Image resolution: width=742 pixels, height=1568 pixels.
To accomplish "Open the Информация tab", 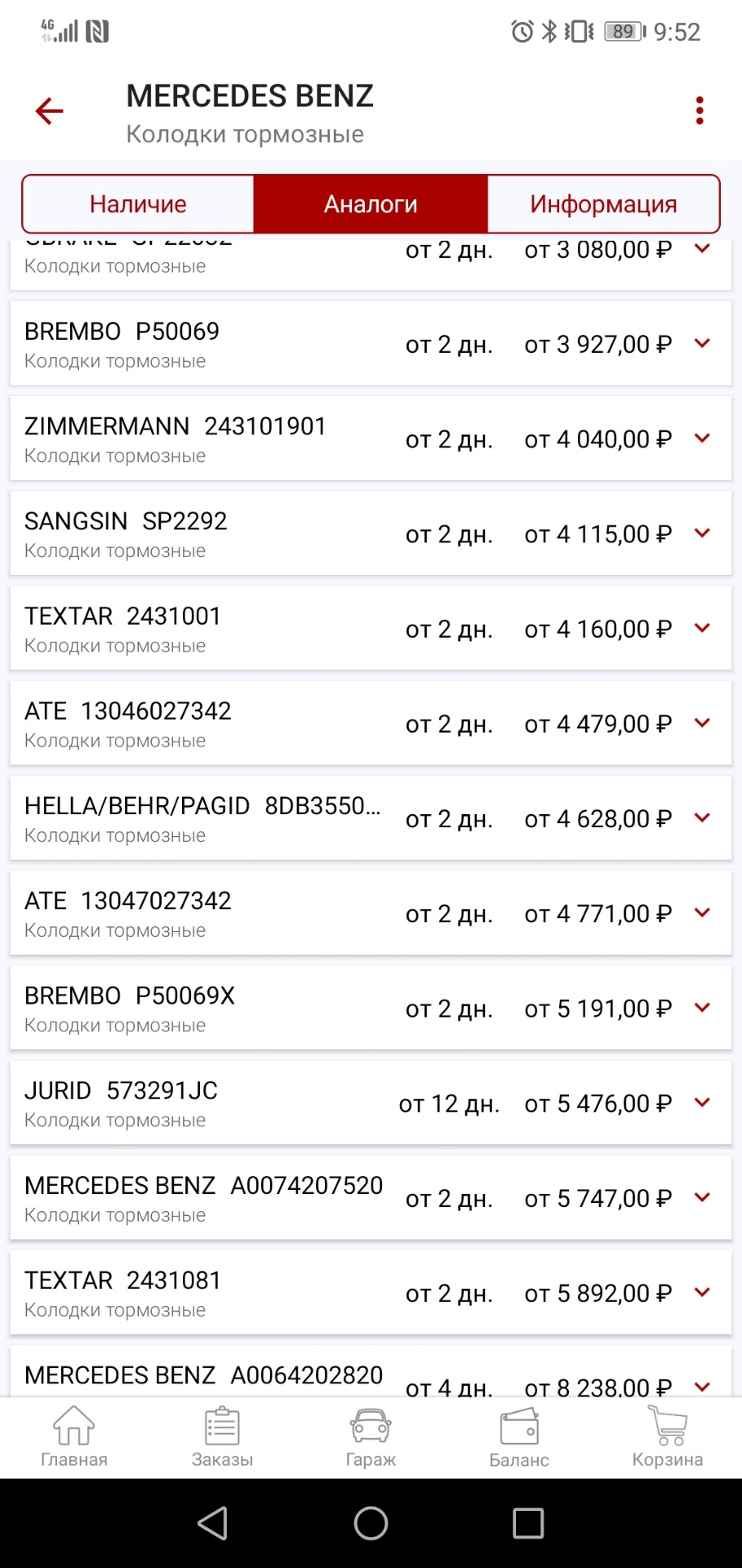I will (x=603, y=203).
